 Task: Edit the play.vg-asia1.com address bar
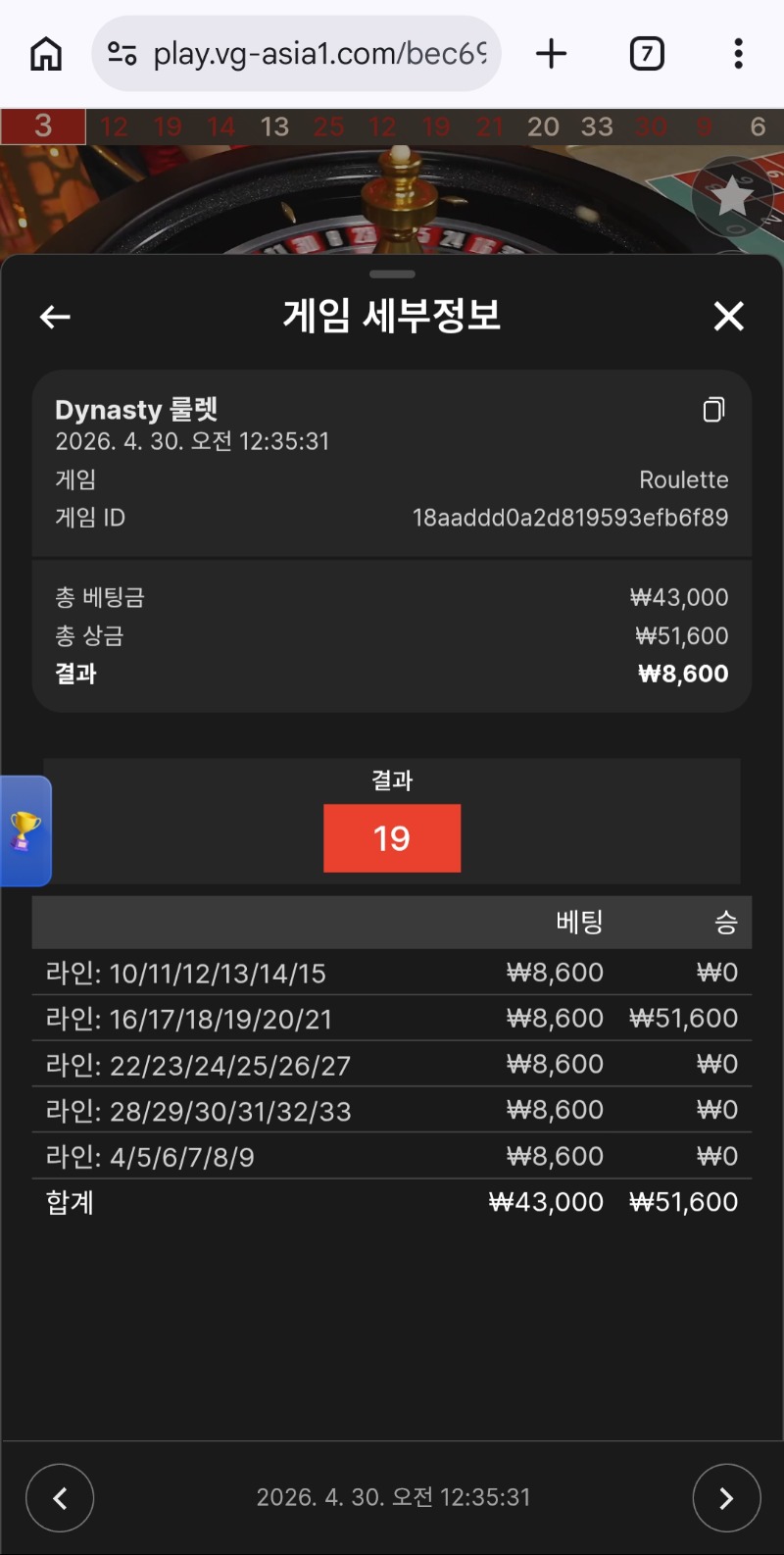click(318, 54)
